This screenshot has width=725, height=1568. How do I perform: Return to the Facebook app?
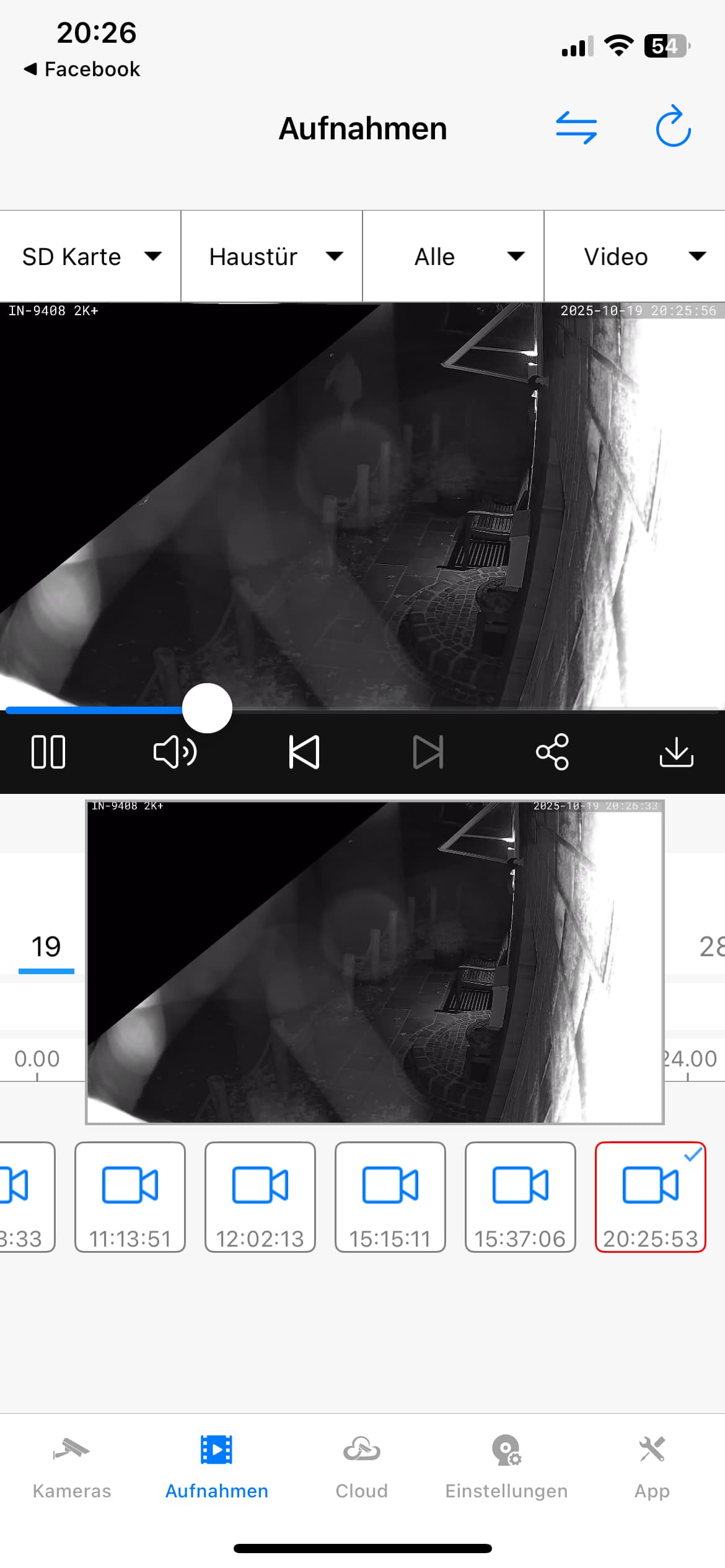82,69
